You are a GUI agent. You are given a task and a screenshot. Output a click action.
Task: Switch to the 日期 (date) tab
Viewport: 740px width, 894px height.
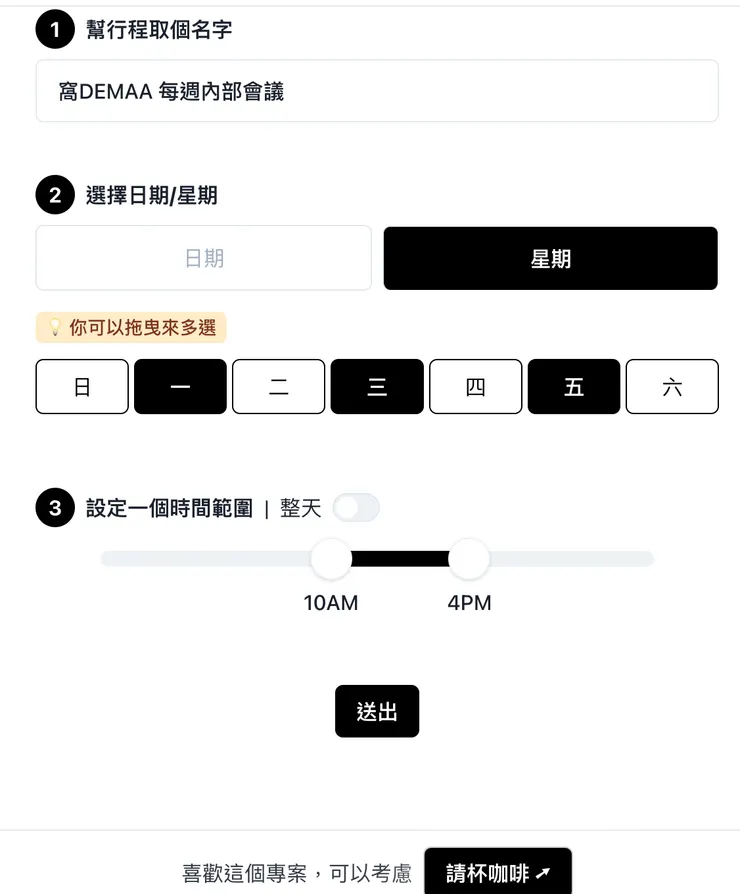(203, 257)
